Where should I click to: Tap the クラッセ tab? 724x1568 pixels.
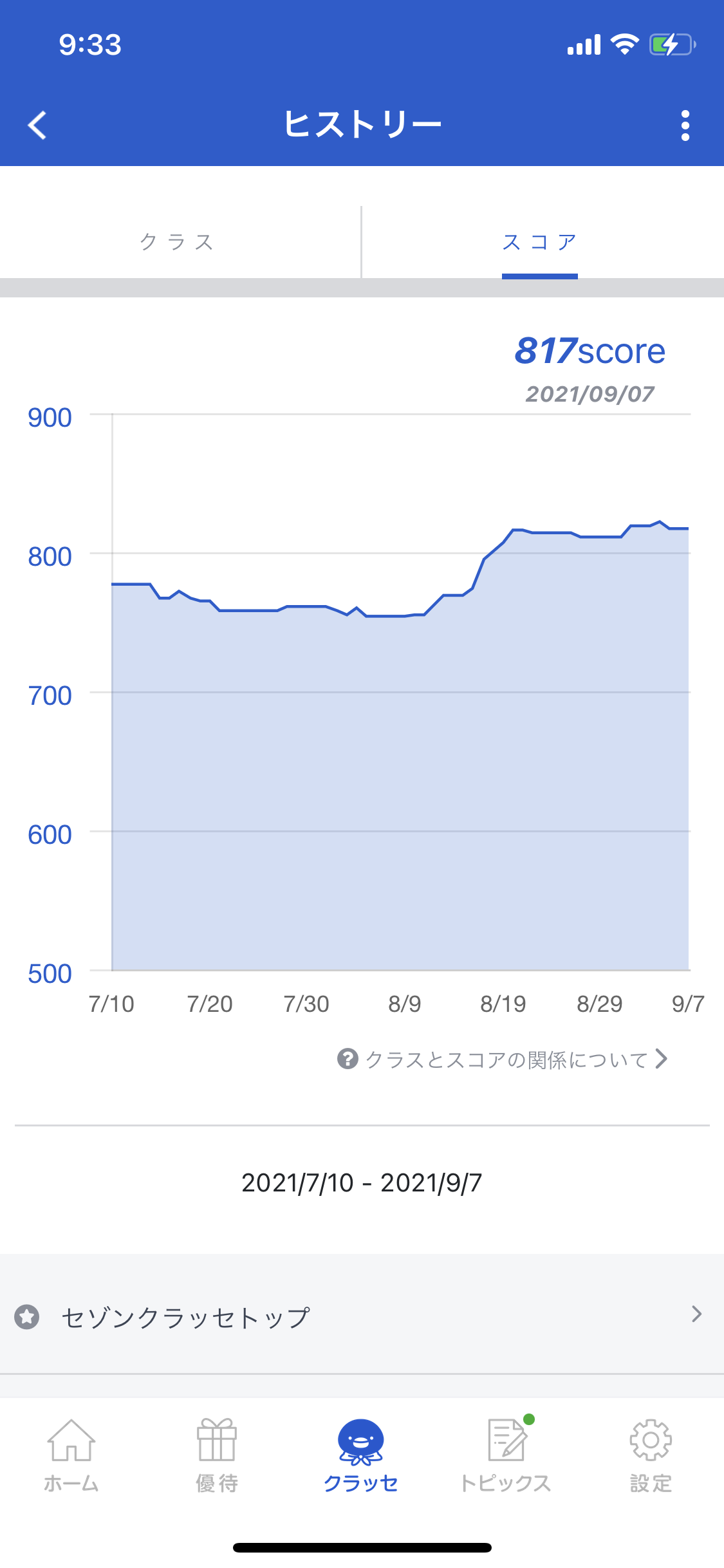coord(361,1455)
